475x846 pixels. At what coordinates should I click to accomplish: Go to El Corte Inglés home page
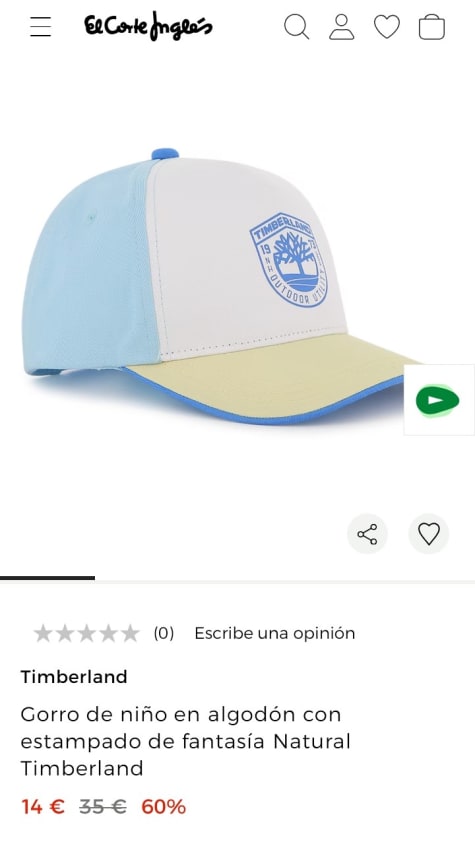click(x=148, y=26)
